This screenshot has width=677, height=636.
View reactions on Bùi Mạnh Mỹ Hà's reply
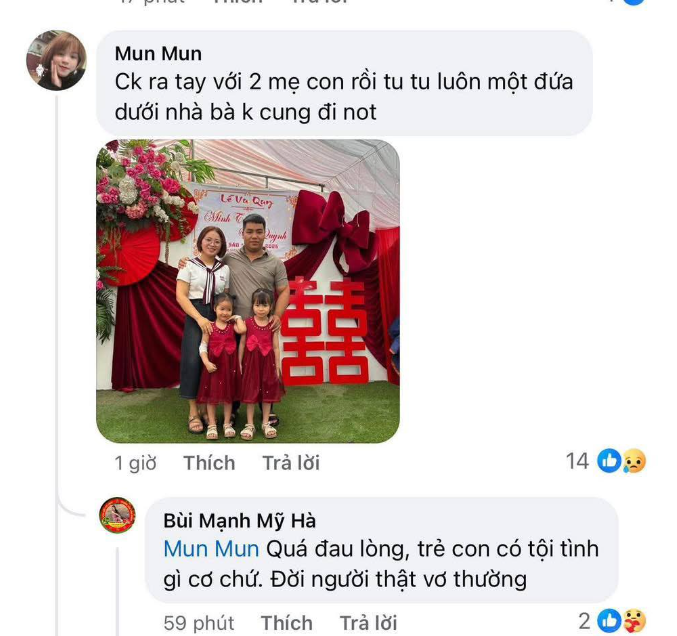pos(621,621)
